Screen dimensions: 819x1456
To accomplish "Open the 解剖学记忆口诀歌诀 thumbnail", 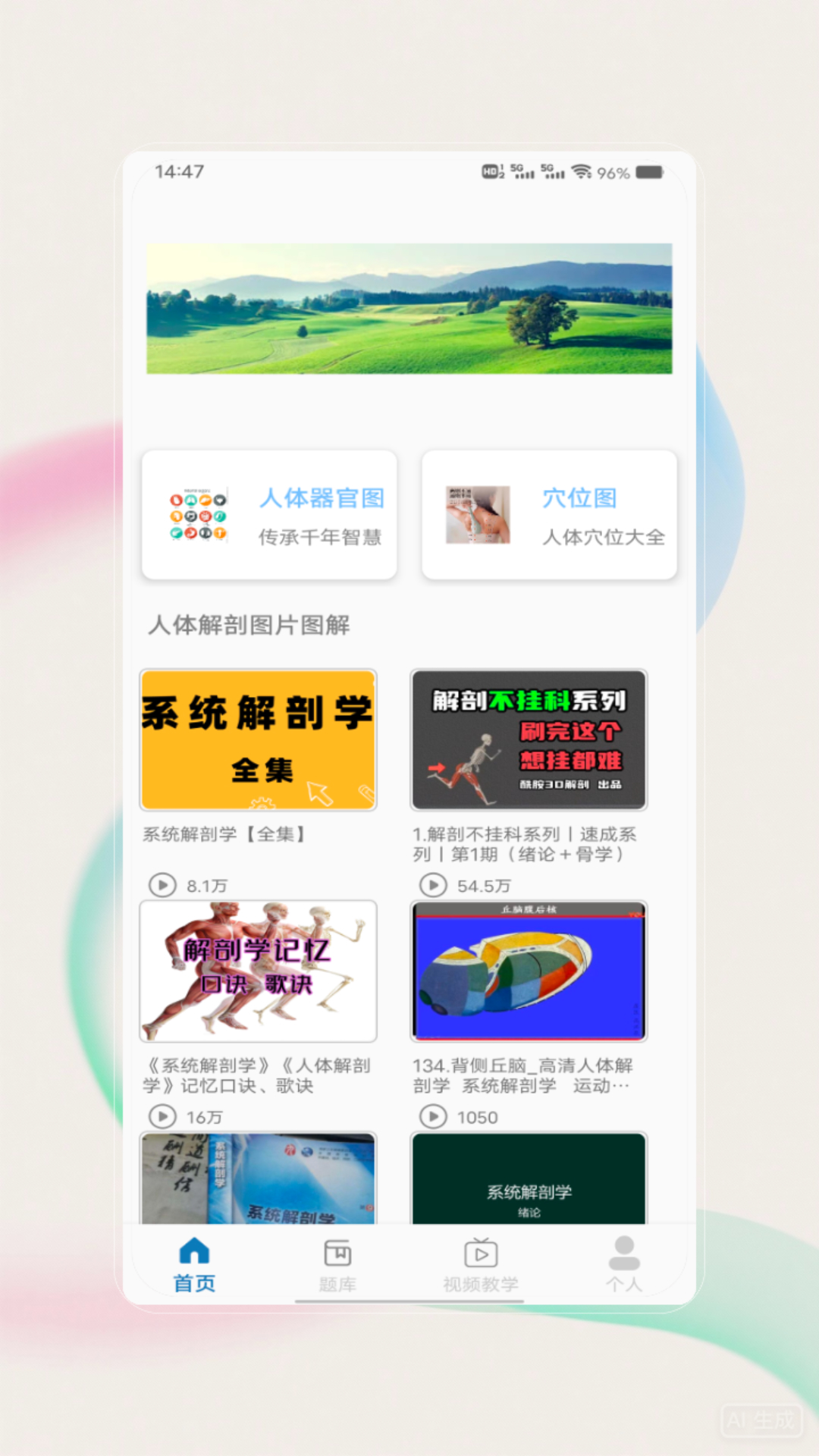I will pos(258,971).
